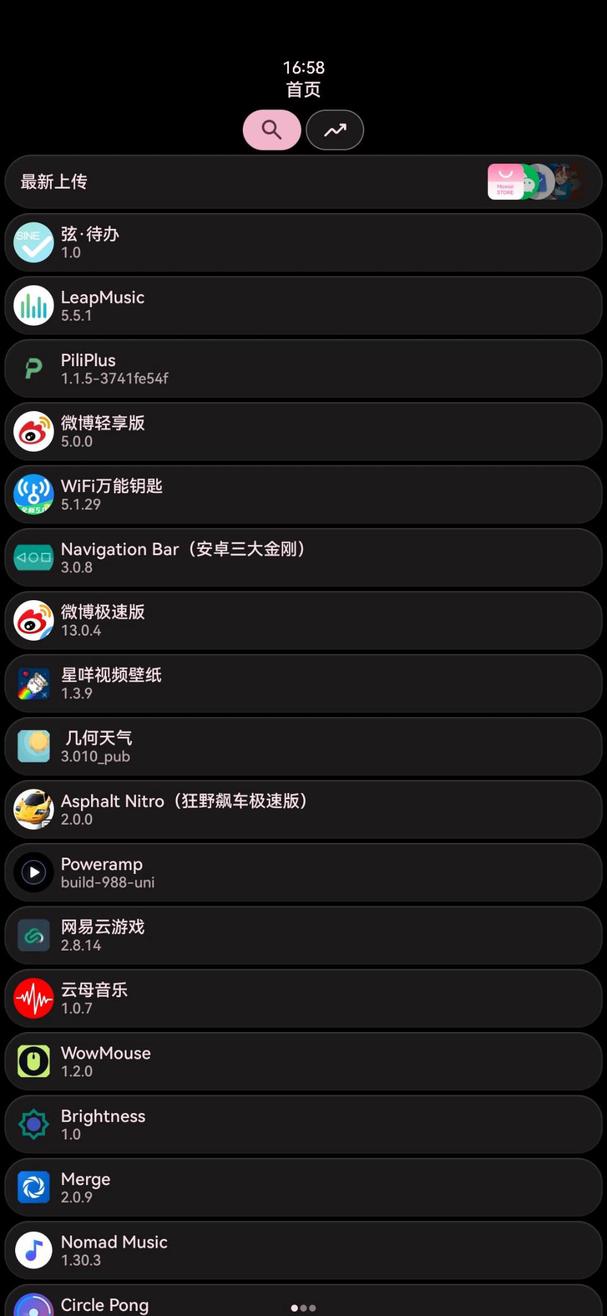Screen dimensions: 607x1316
Task: Open Brightness app entry
Action: [303, 1125]
